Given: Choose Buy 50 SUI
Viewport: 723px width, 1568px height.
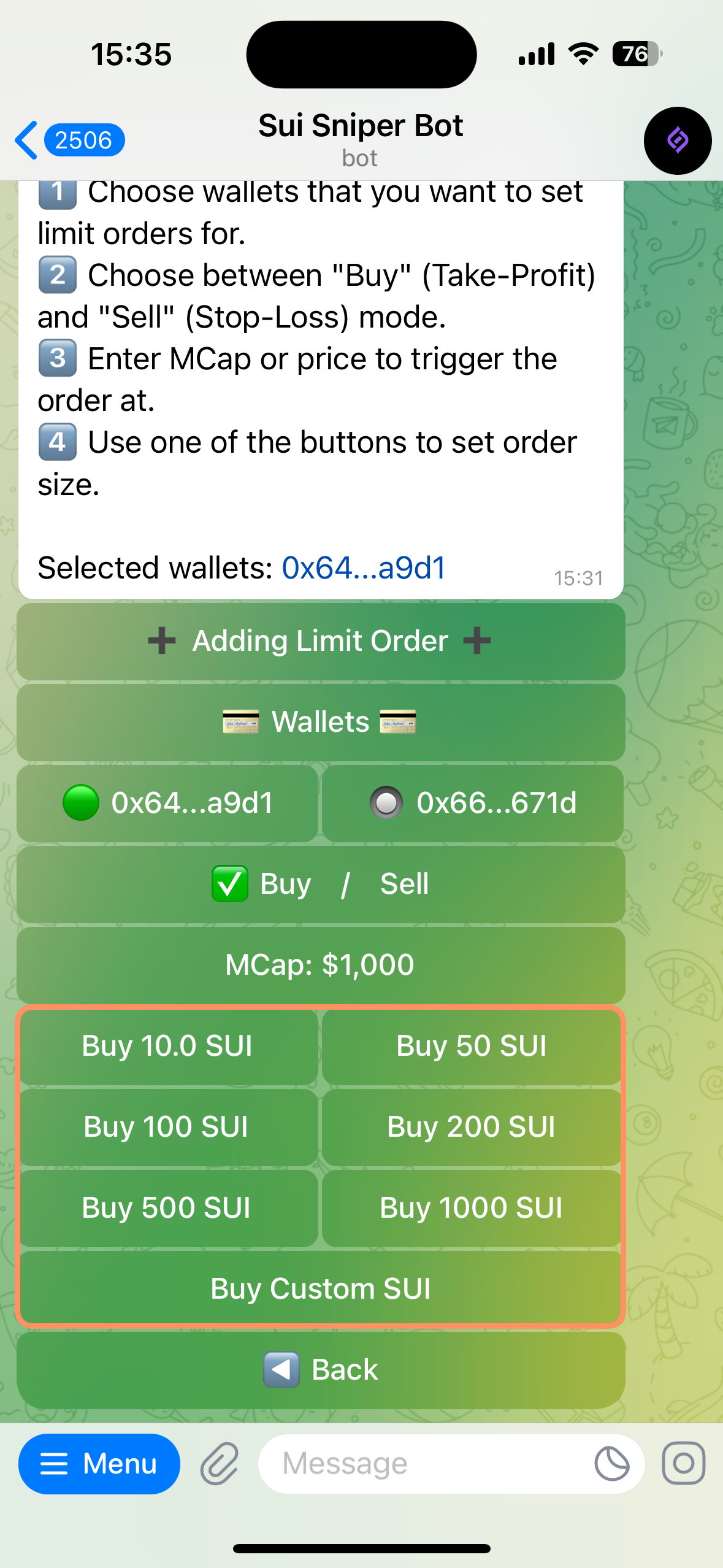Looking at the screenshot, I should (471, 1046).
